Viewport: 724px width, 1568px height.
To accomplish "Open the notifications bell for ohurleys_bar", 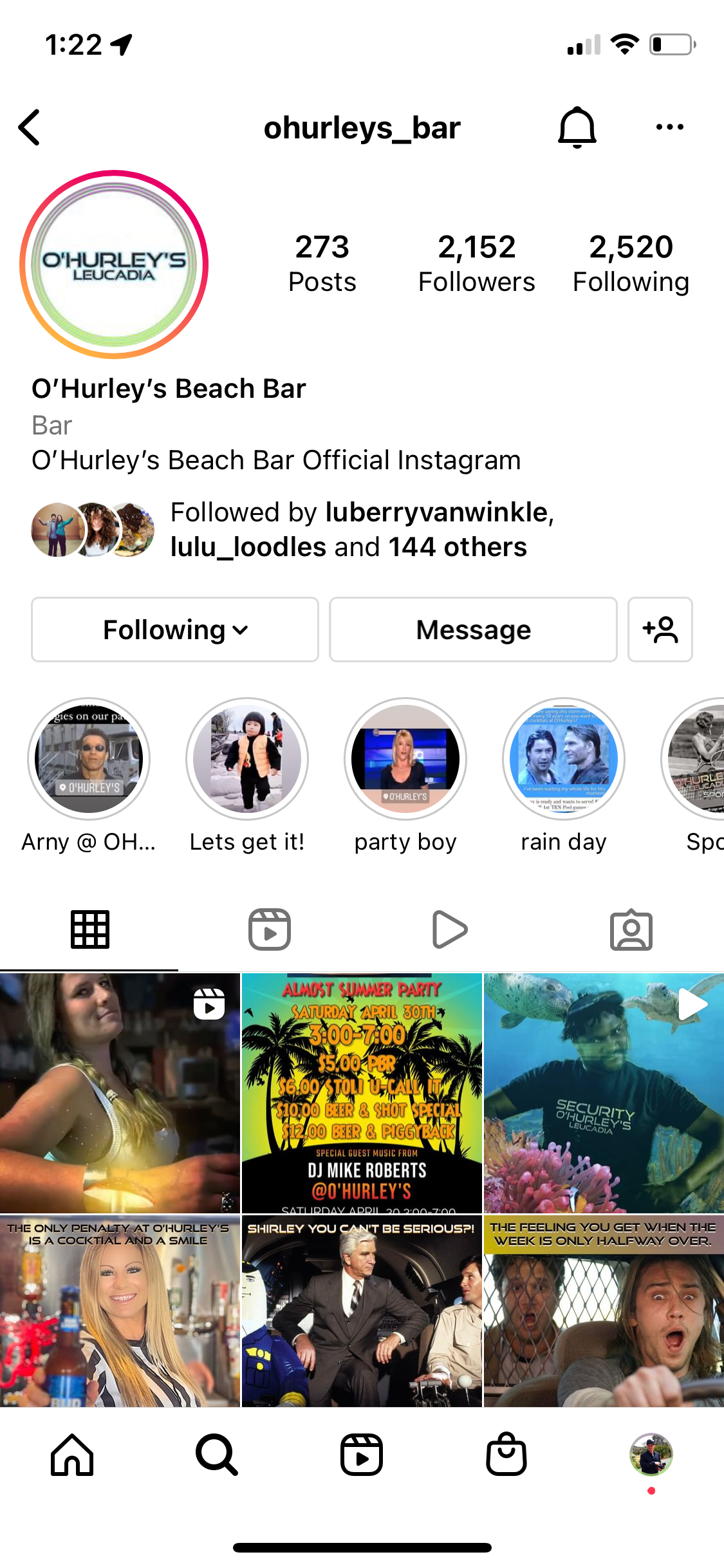I will click(577, 127).
